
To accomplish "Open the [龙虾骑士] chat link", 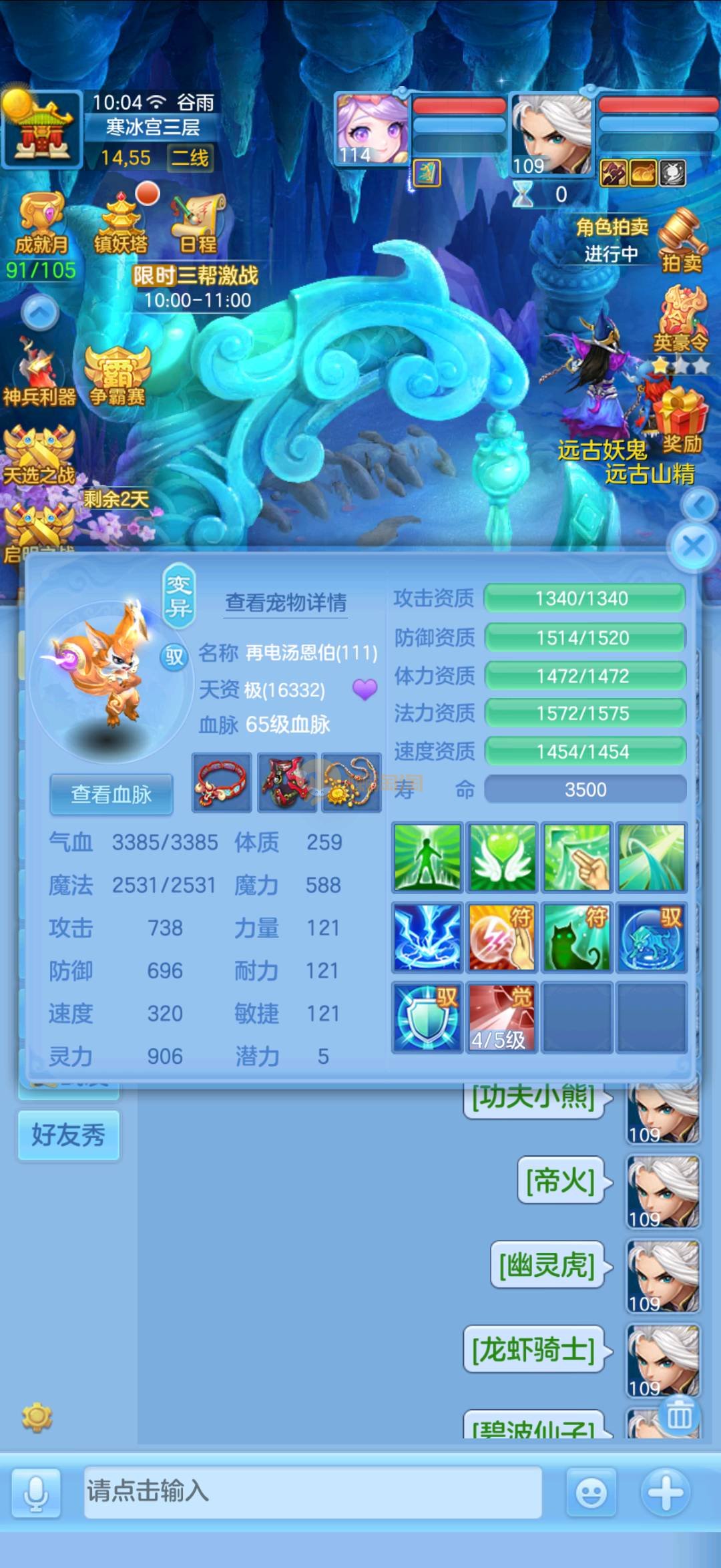I will click(533, 1350).
